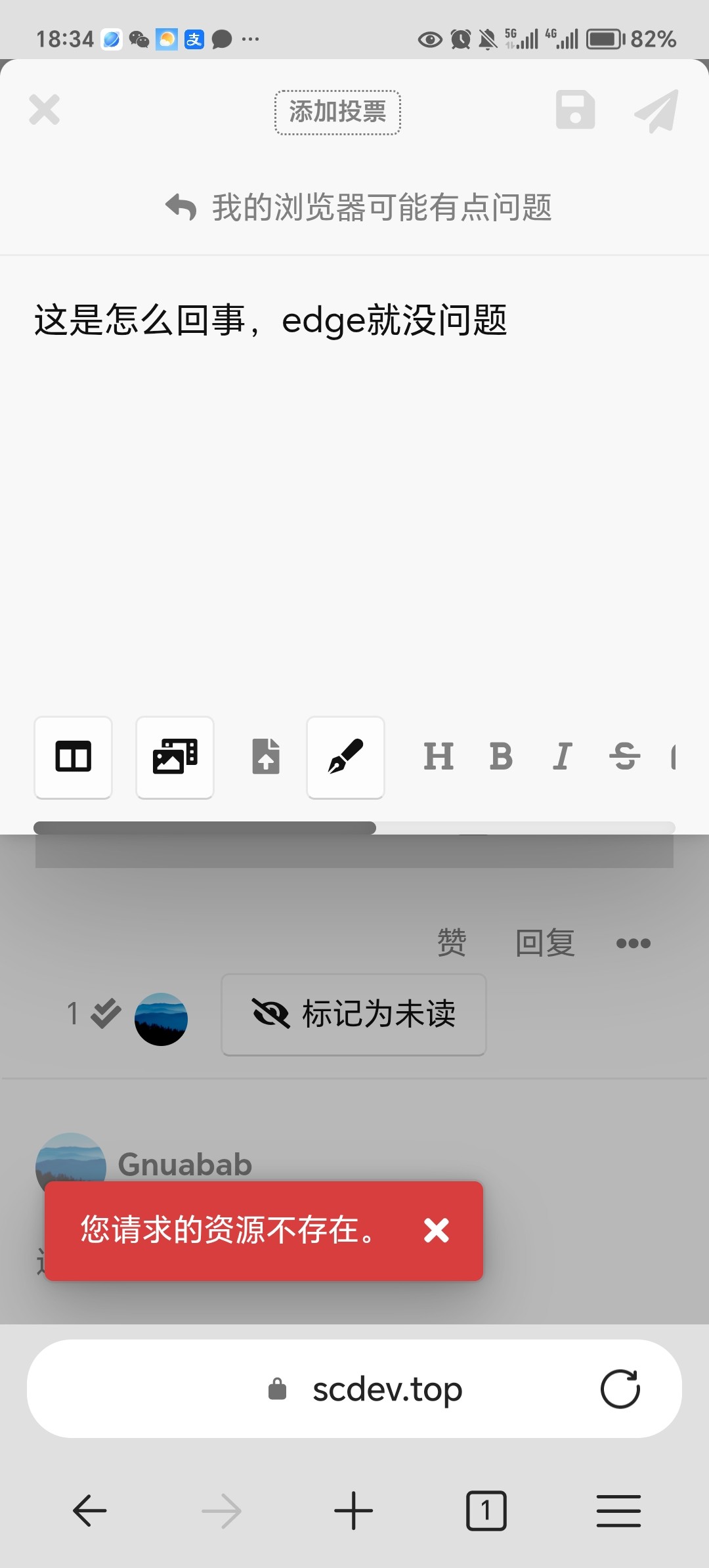Close the reply composer
The height and width of the screenshot is (1568, 709).
click(45, 110)
